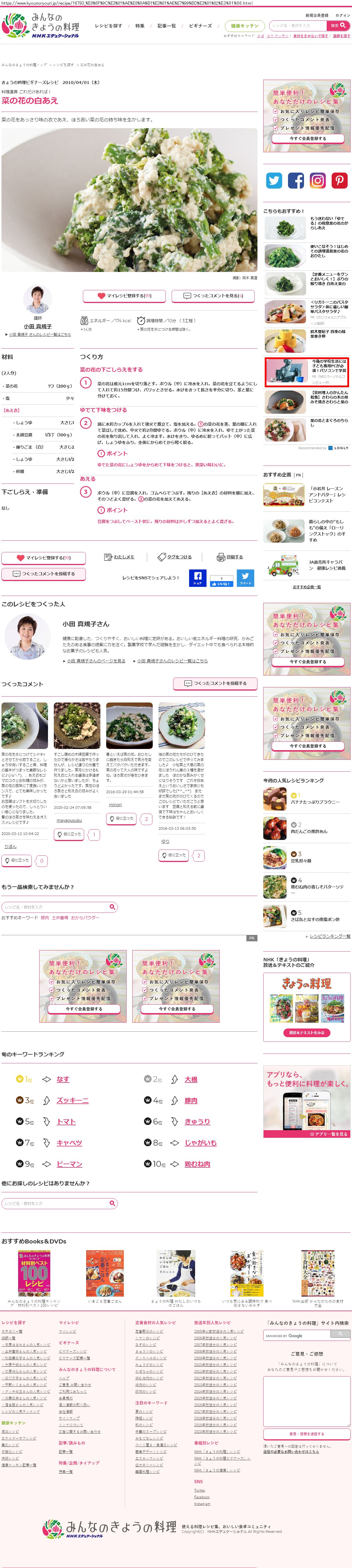Open the Twitter social icon
352x1568 pixels.
click(274, 180)
